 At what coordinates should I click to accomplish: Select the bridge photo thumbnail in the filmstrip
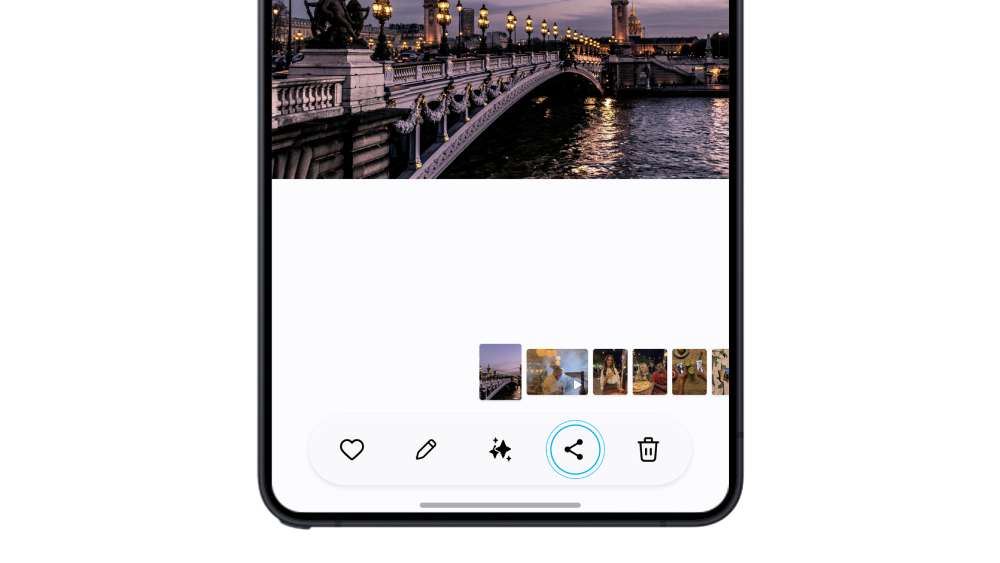click(500, 372)
